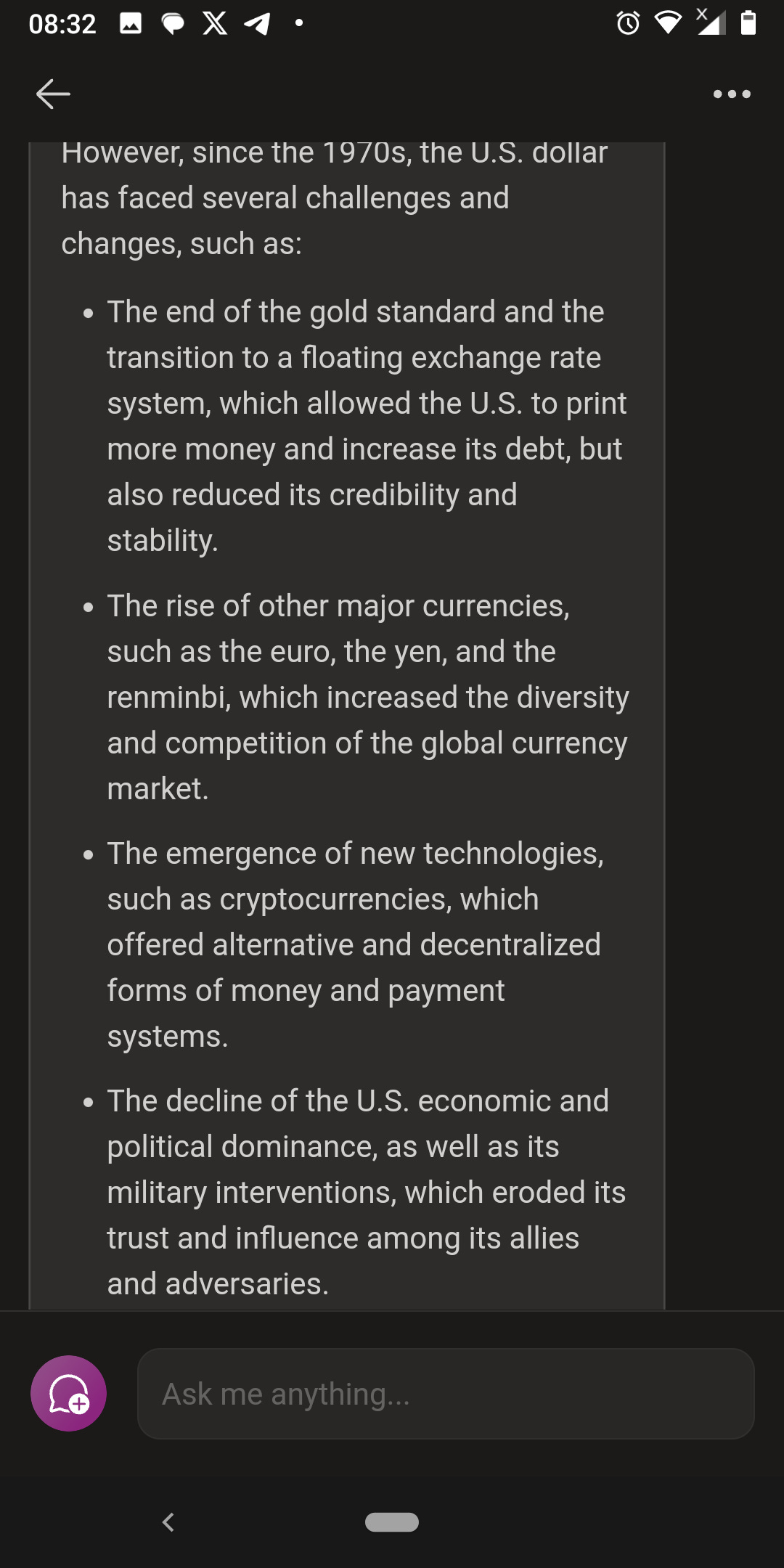Tap the system back button
The image size is (784, 1568).
[x=168, y=1522]
